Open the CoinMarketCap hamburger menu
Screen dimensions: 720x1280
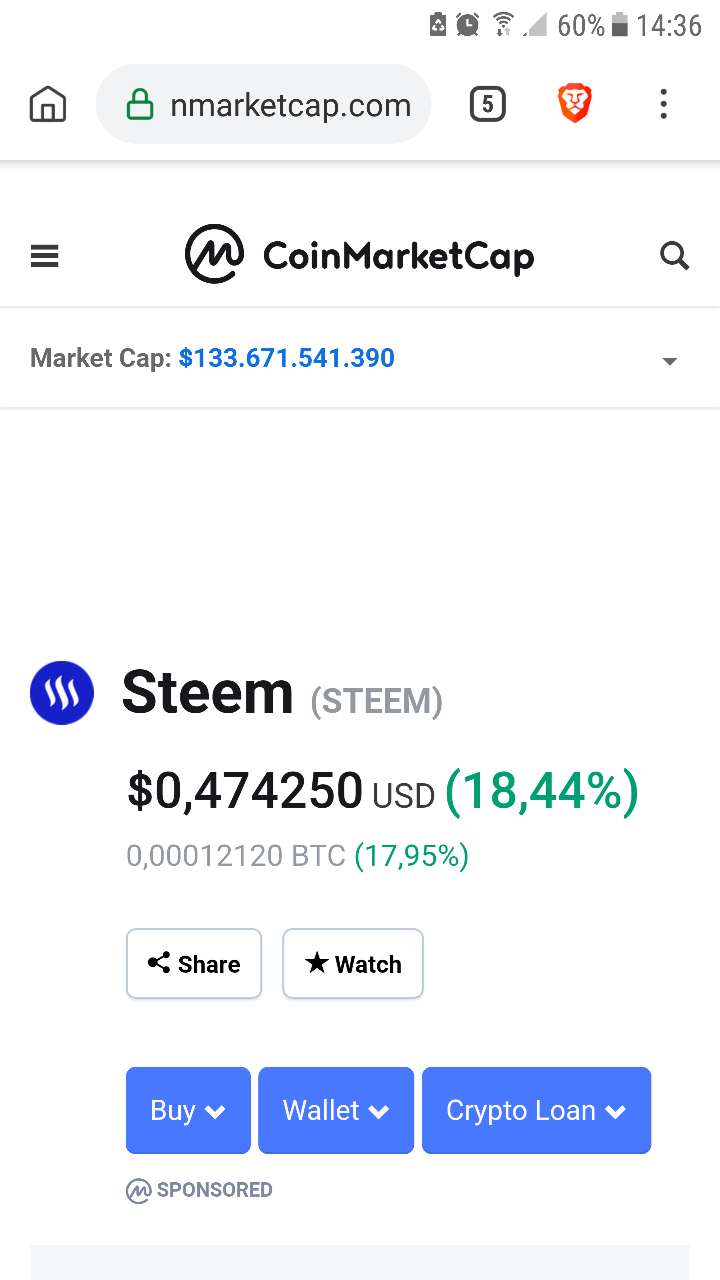(45, 257)
